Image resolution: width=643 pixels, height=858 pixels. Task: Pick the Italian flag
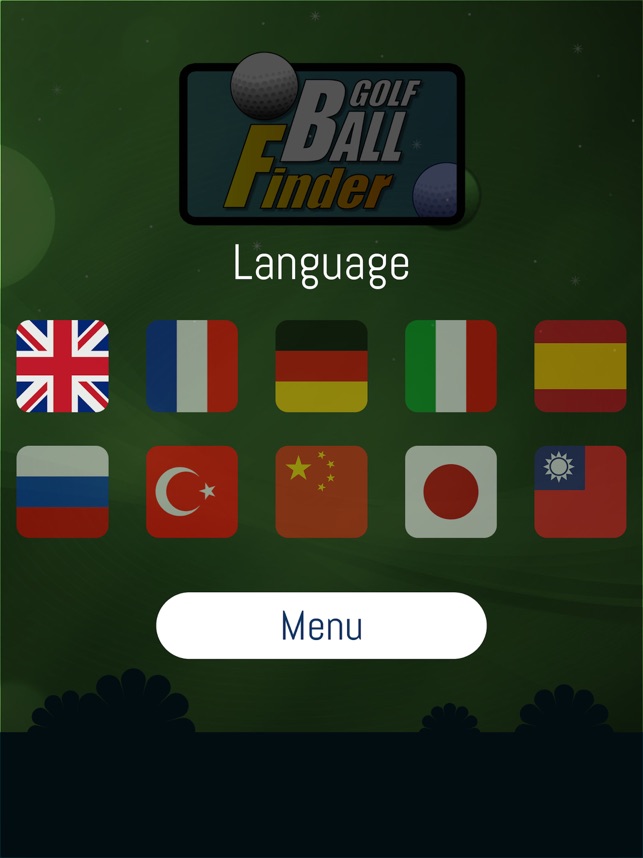point(451,366)
